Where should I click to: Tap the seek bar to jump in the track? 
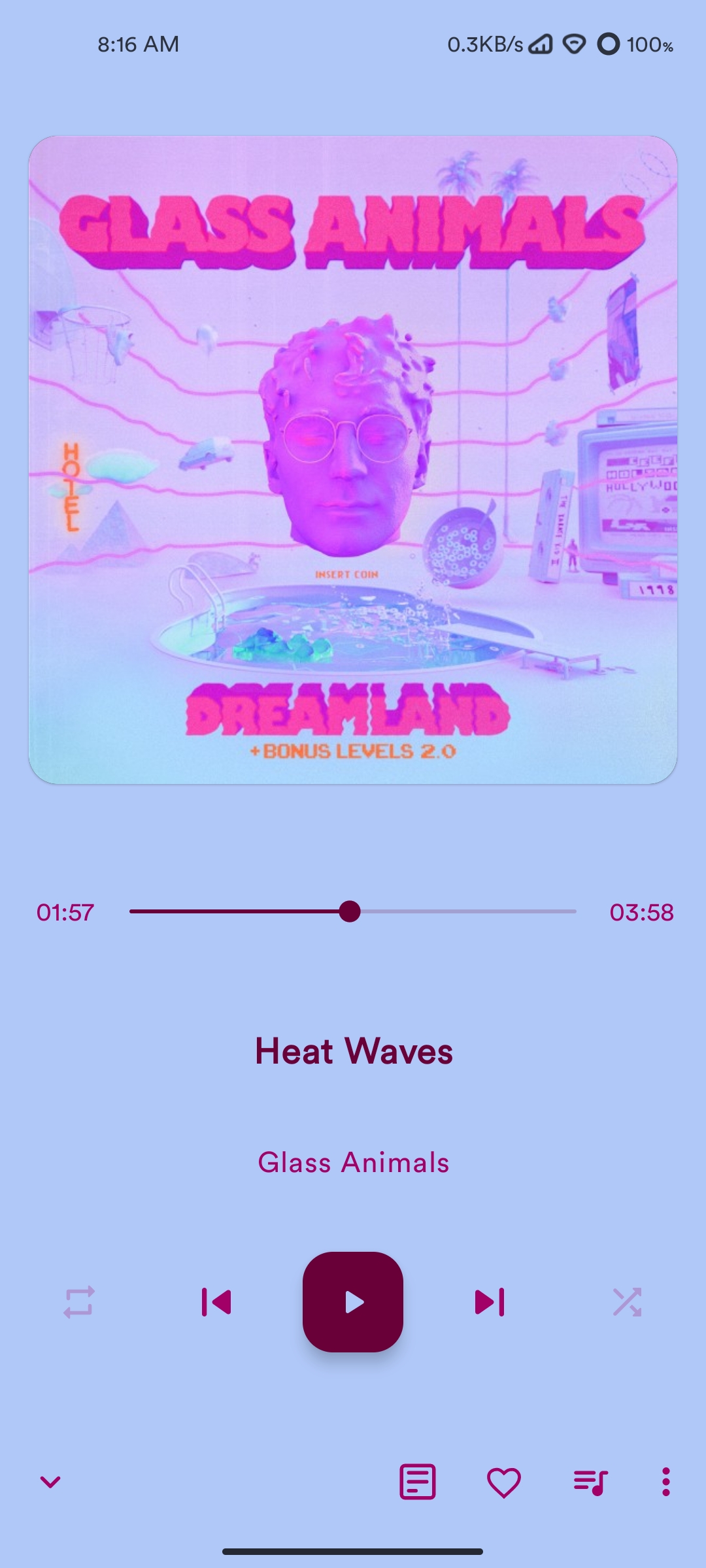353,911
